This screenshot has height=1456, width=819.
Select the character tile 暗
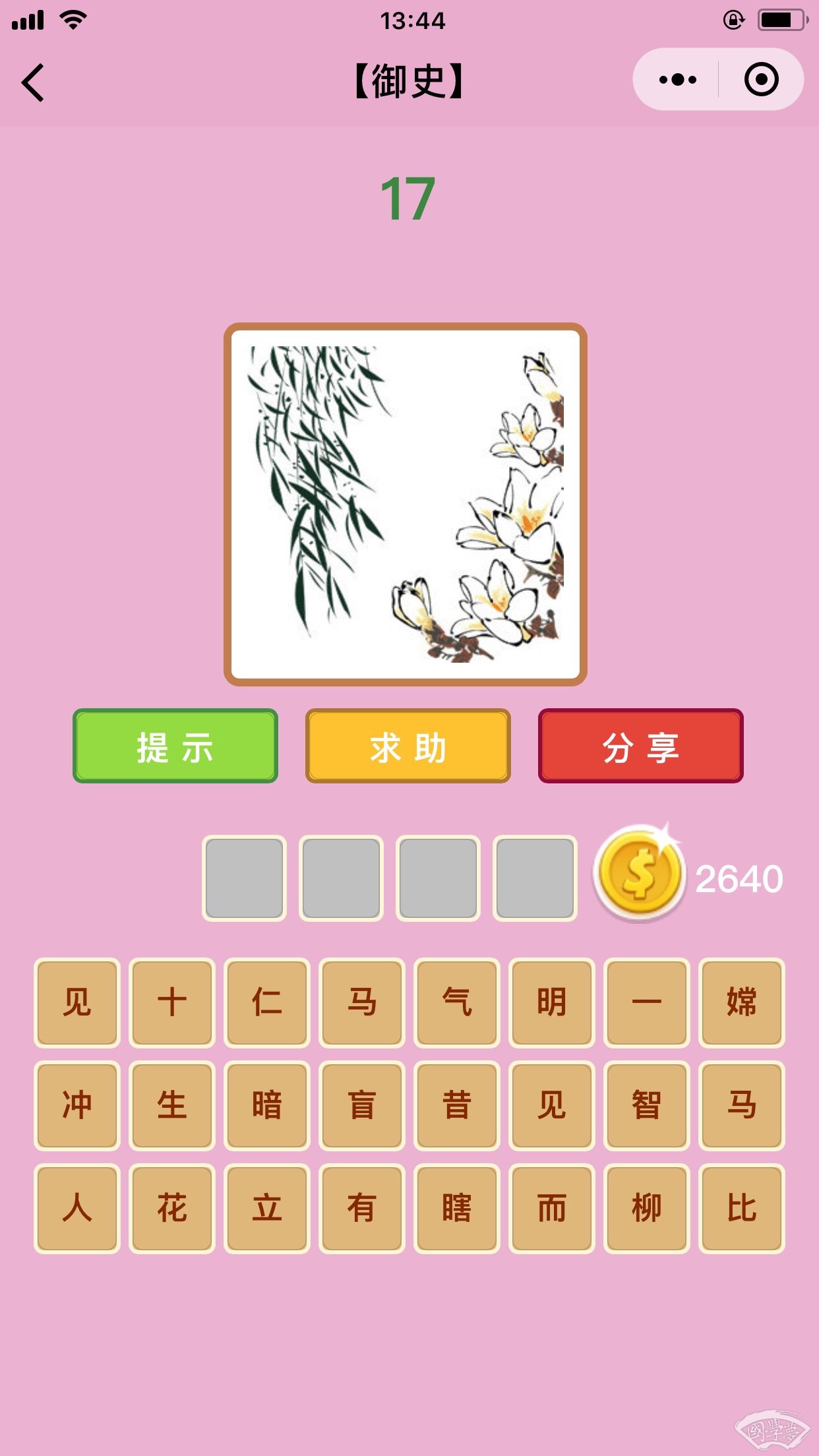tap(266, 1105)
